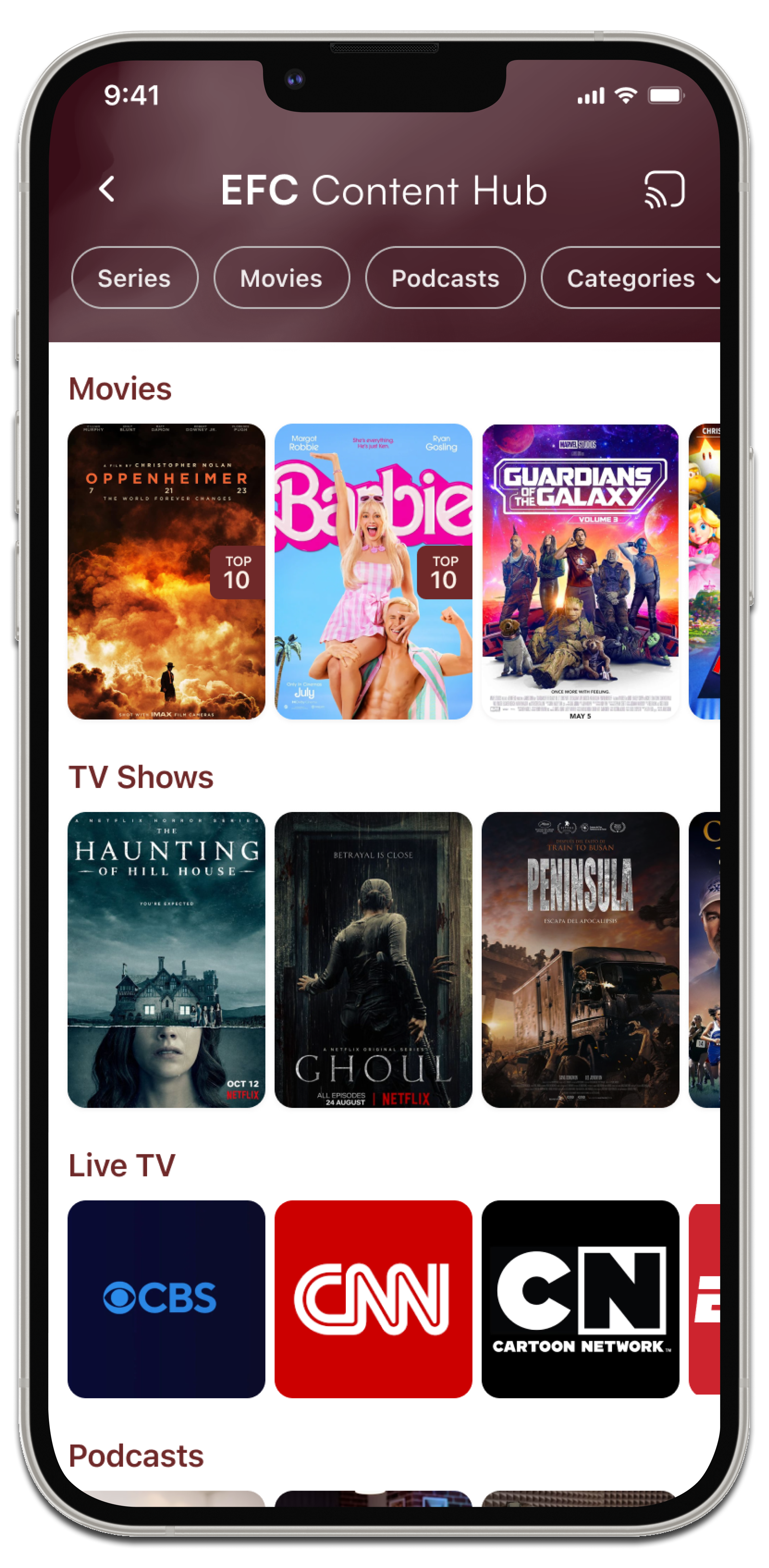Go back using the back arrow
The width and height of the screenshot is (769, 1568).
pos(107,189)
